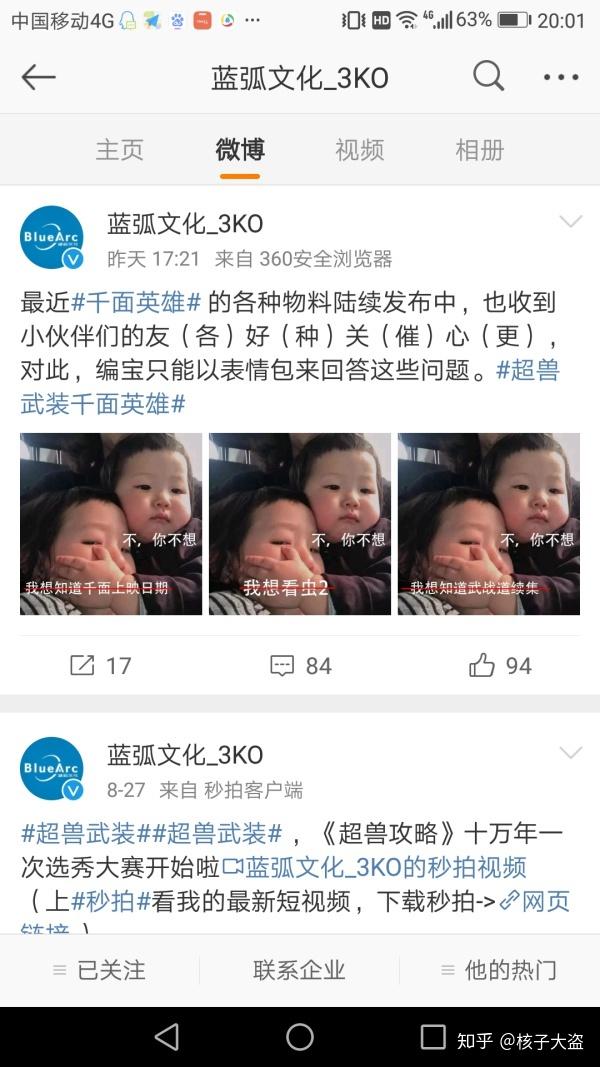
Task: View the image captioned 我想知道武战道续集
Action: pyautogui.click(x=488, y=524)
